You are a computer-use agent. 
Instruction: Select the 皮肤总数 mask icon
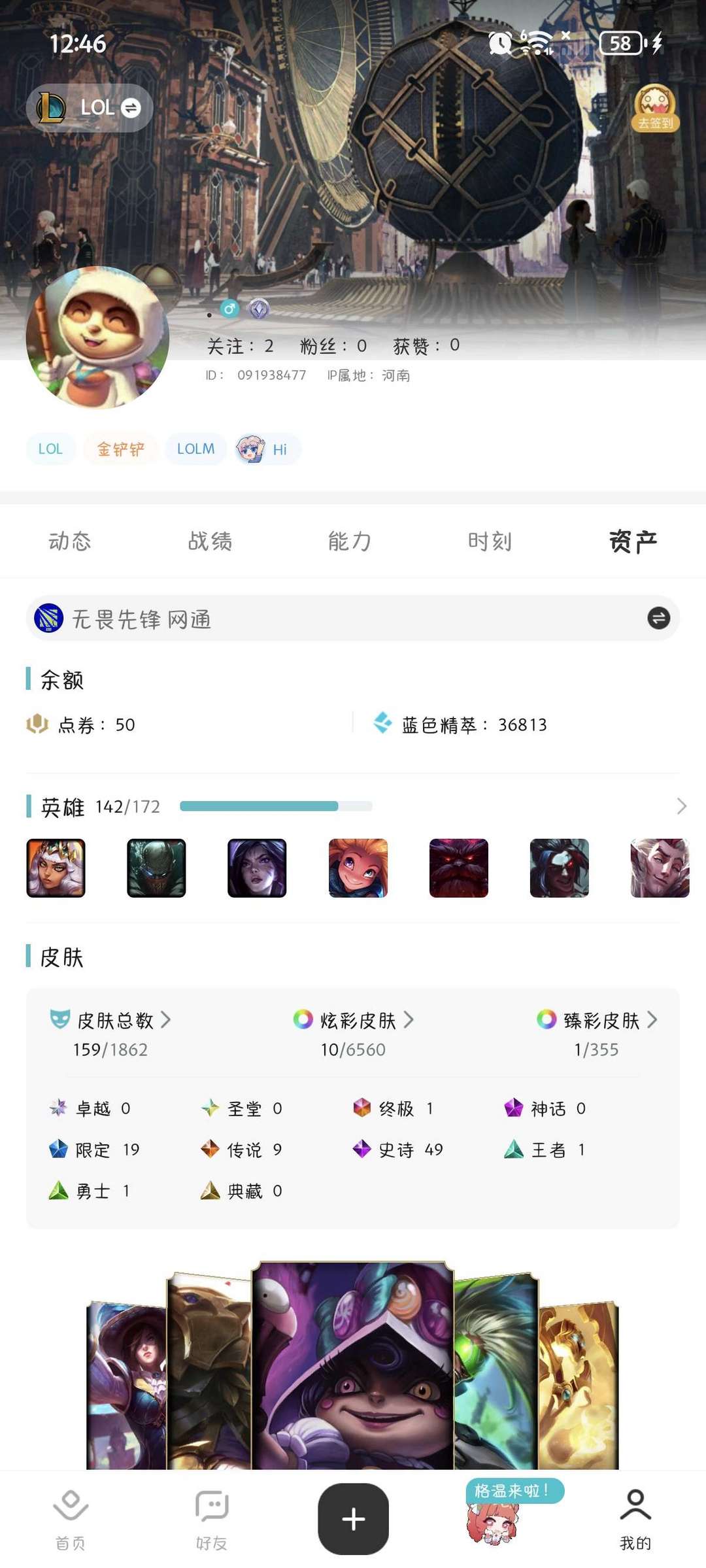coord(61,1019)
